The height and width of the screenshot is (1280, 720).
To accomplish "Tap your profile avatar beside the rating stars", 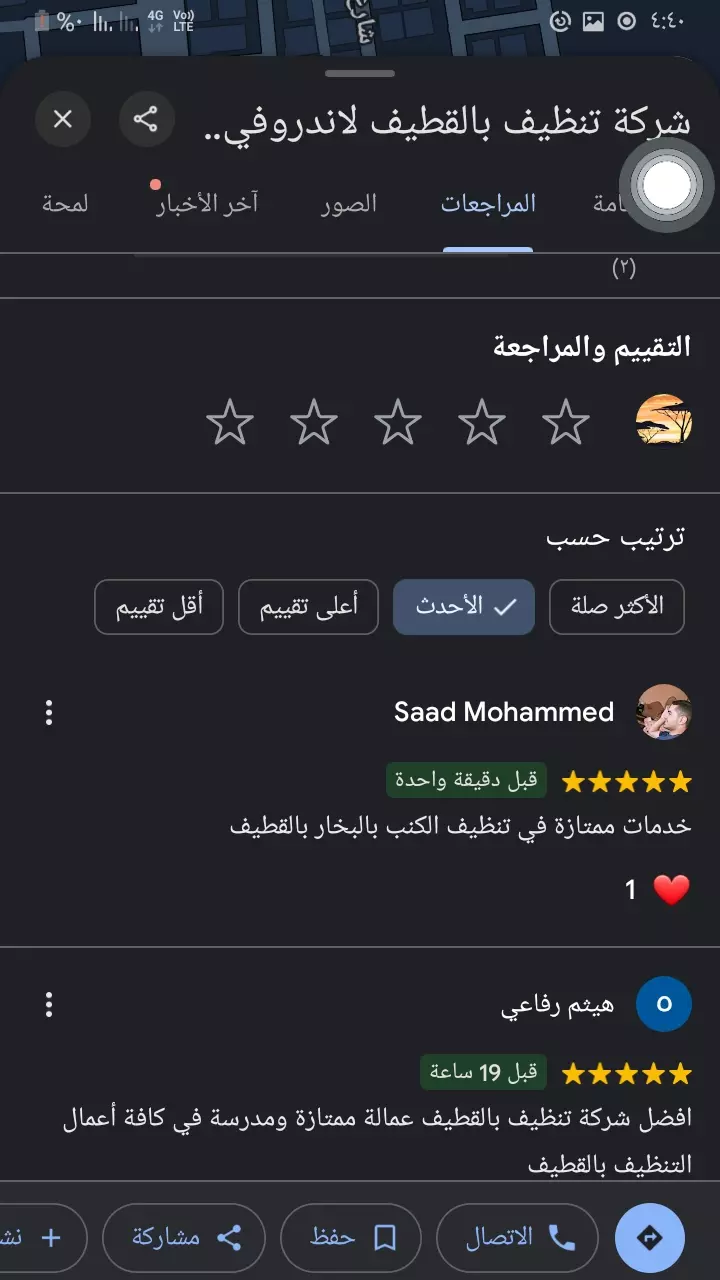I will (x=662, y=422).
